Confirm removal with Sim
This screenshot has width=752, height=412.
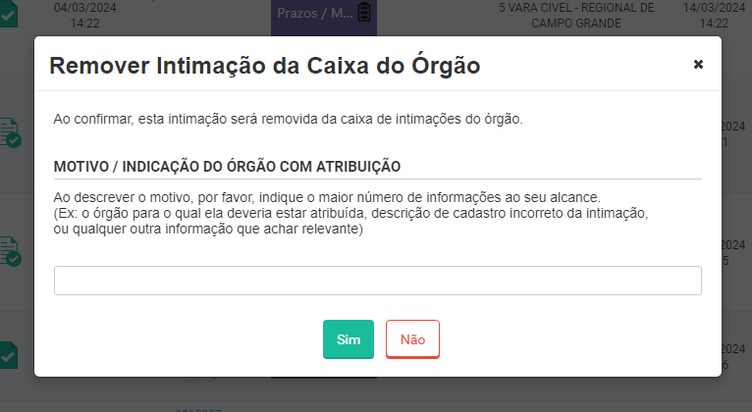348,339
